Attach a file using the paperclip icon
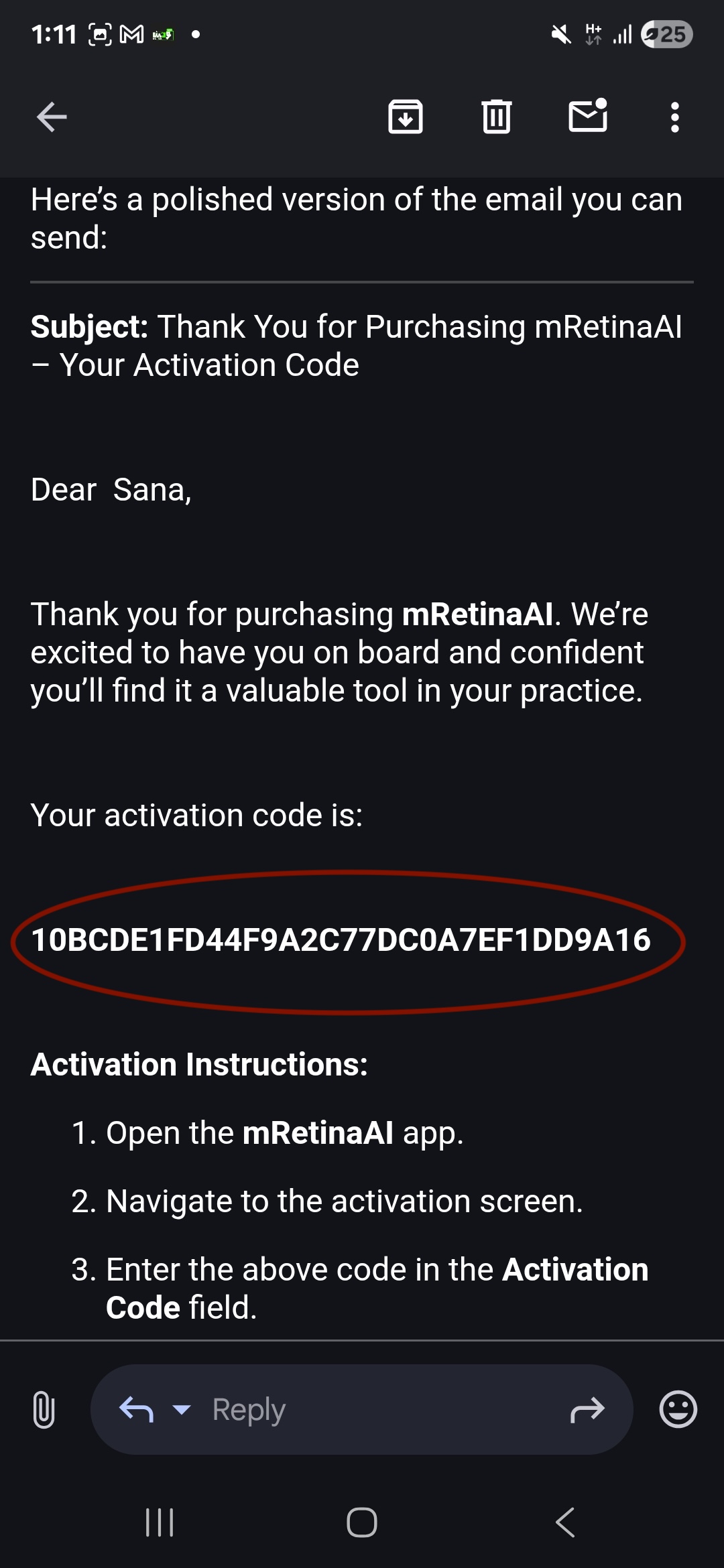724x1568 pixels. point(43,1409)
